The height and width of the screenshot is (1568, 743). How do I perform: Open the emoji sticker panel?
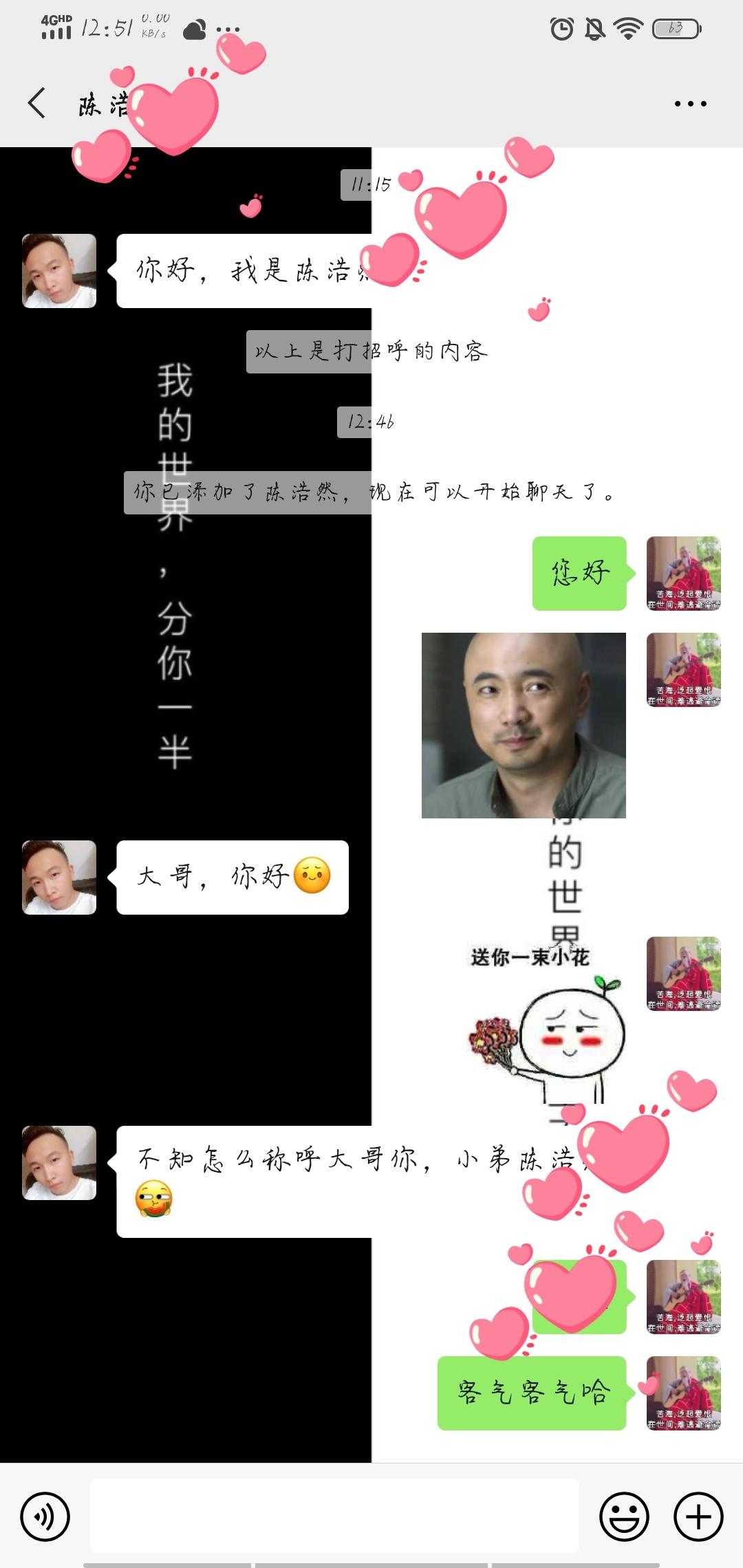pos(624,1516)
